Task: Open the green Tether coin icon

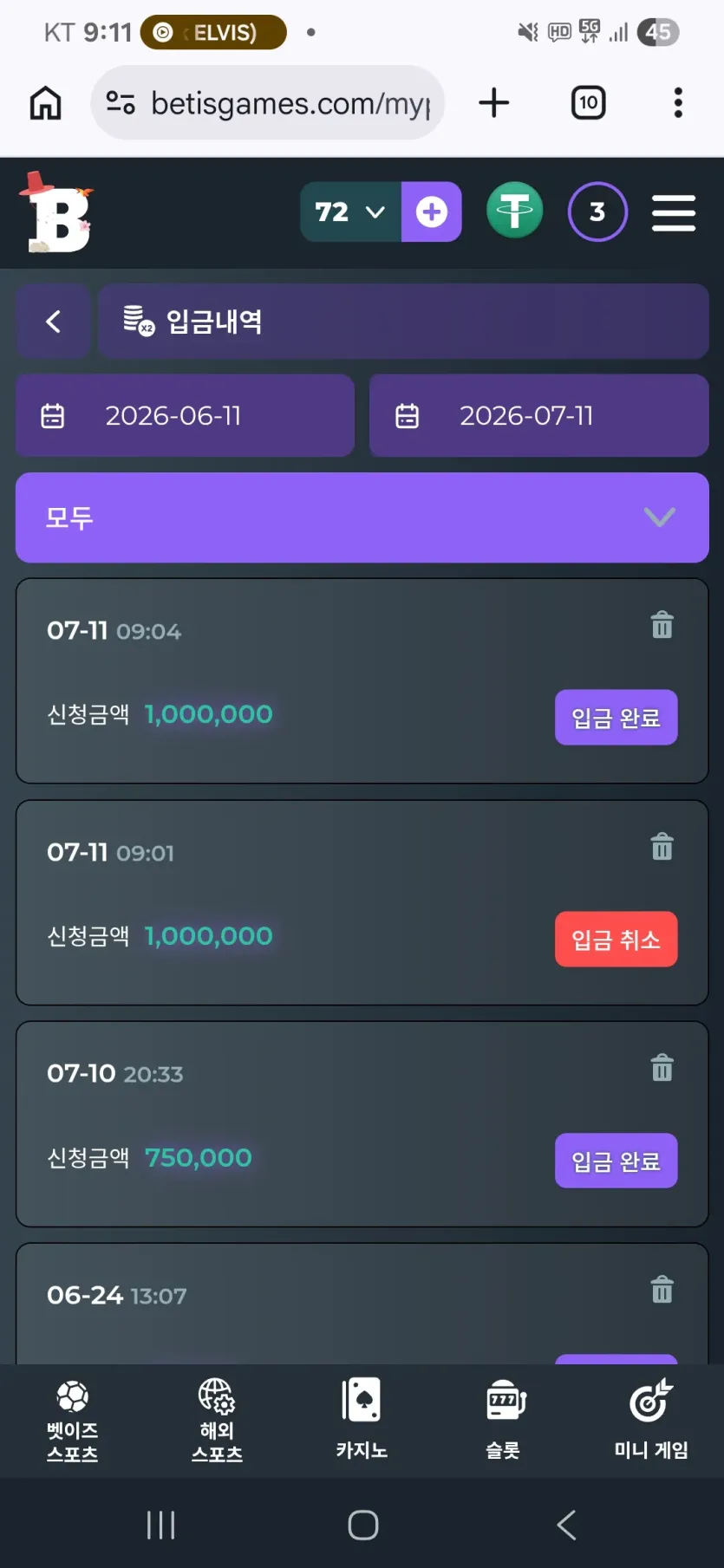Action: tap(515, 211)
